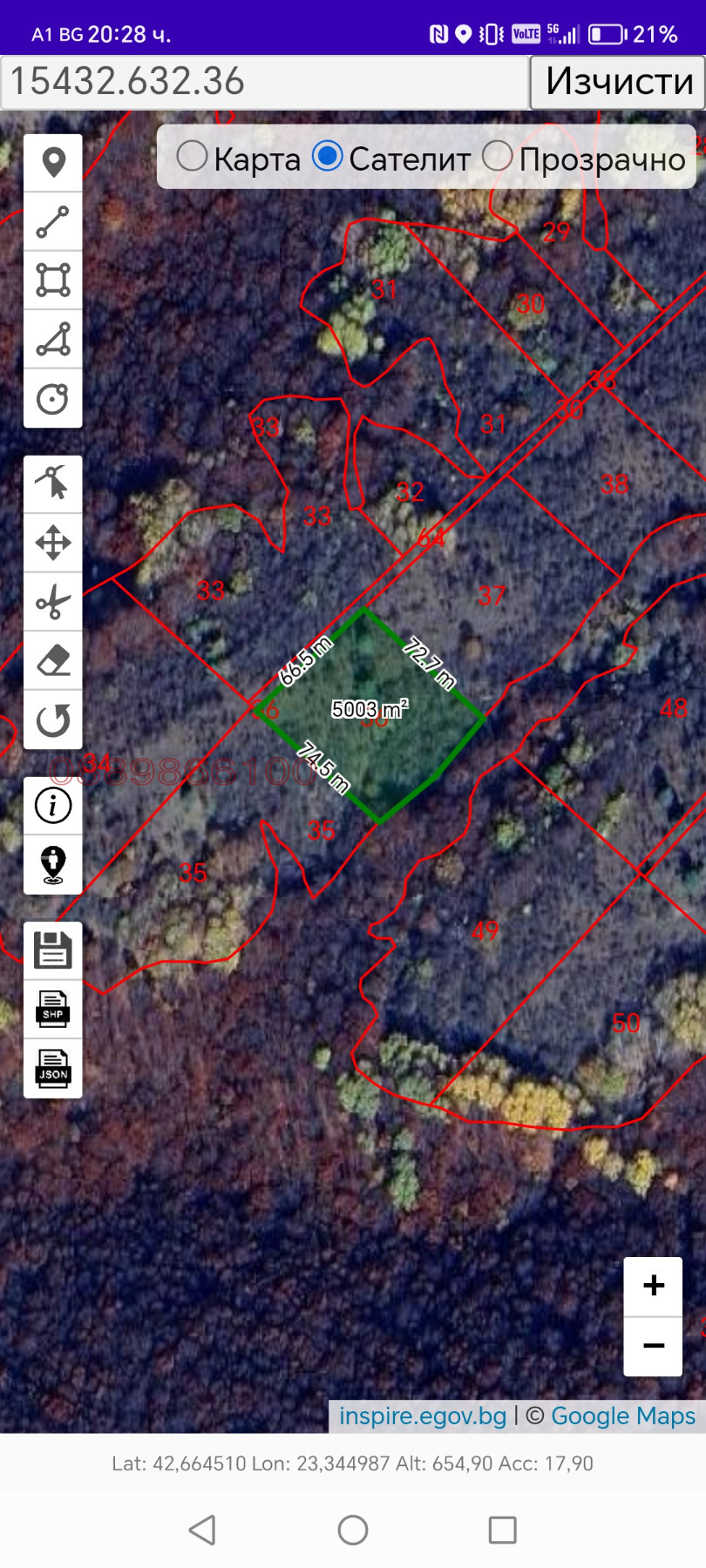Image resolution: width=706 pixels, height=1568 pixels.
Task: Activate the select pointer tool
Action: coord(53,483)
